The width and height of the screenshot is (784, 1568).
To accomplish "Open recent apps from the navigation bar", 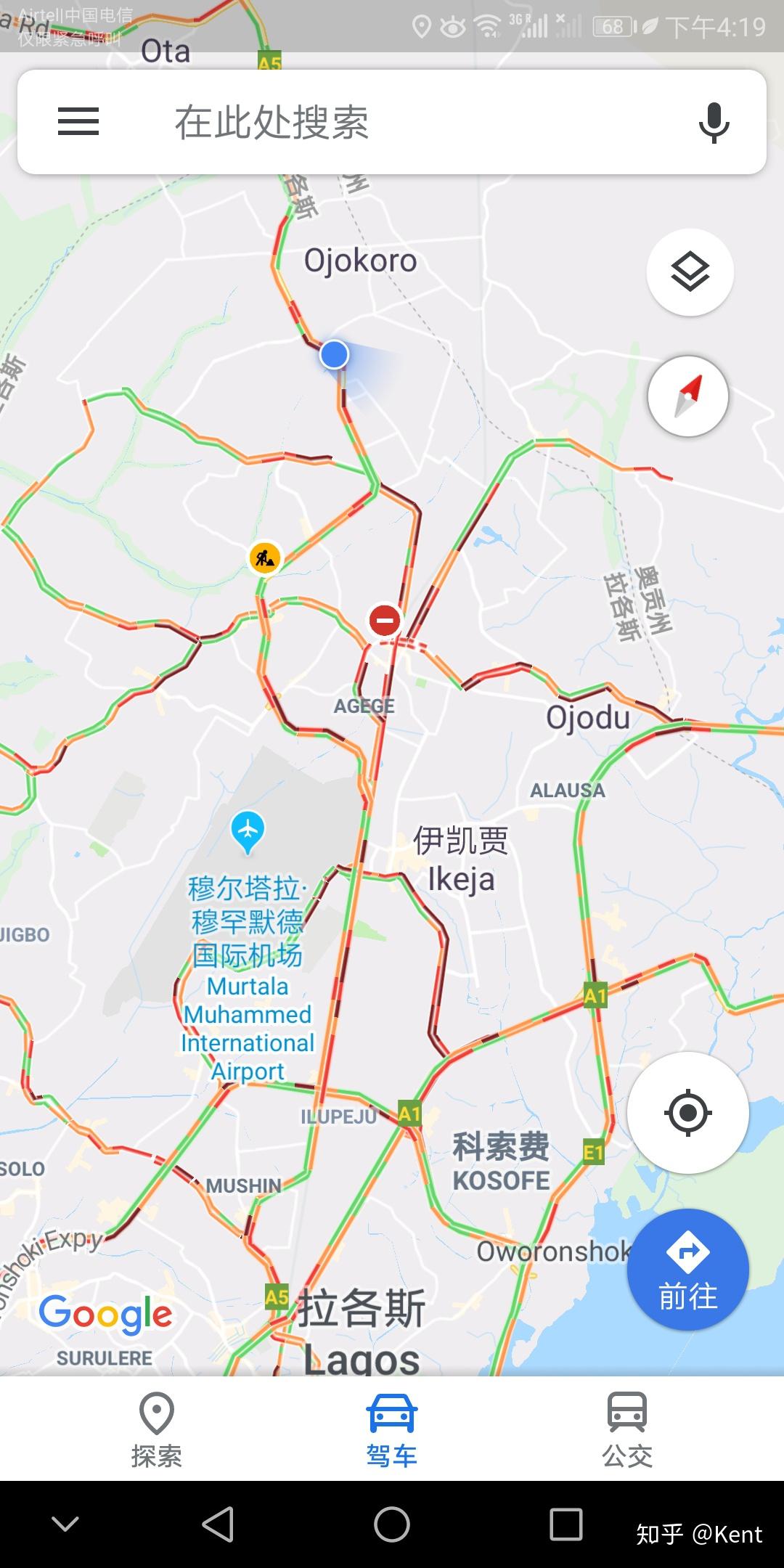I will click(x=566, y=1524).
